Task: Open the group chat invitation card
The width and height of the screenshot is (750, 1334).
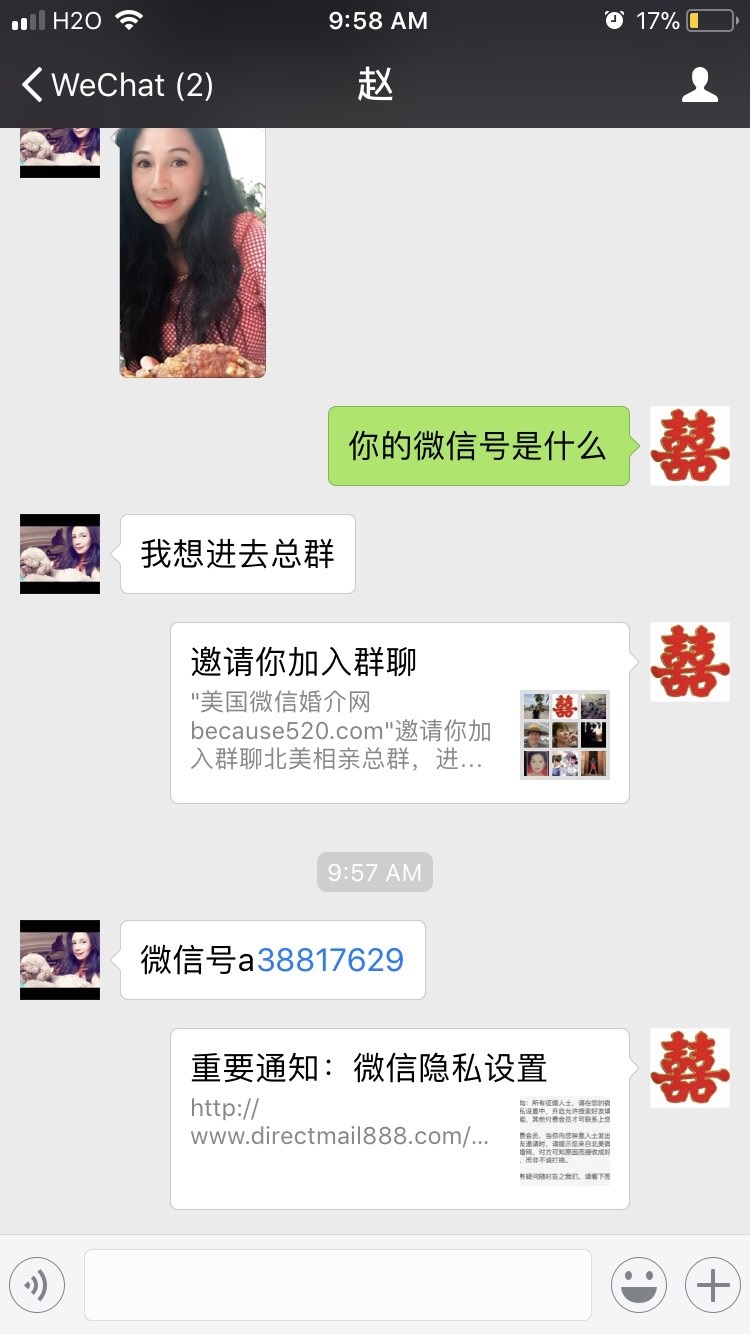Action: [399, 712]
